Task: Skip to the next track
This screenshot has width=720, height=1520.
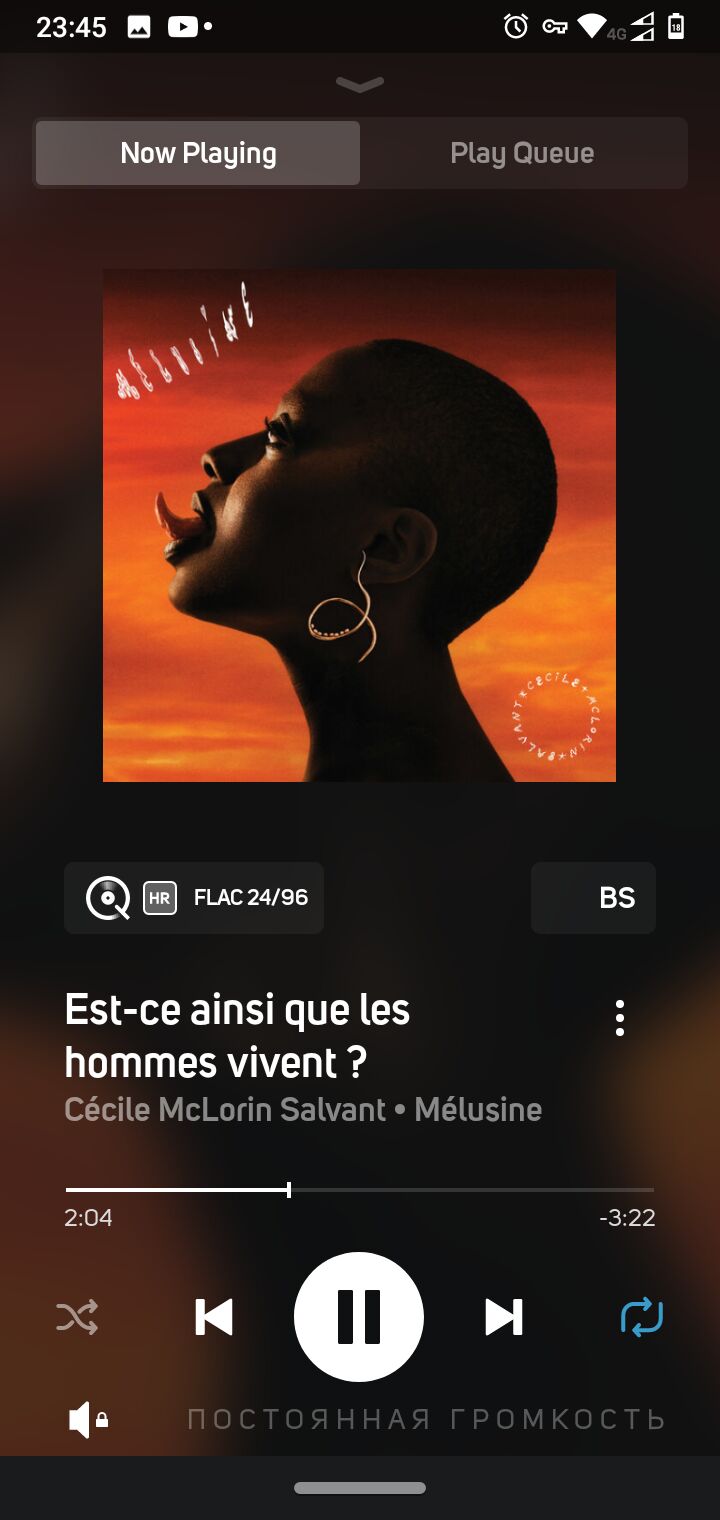Action: tap(504, 1317)
